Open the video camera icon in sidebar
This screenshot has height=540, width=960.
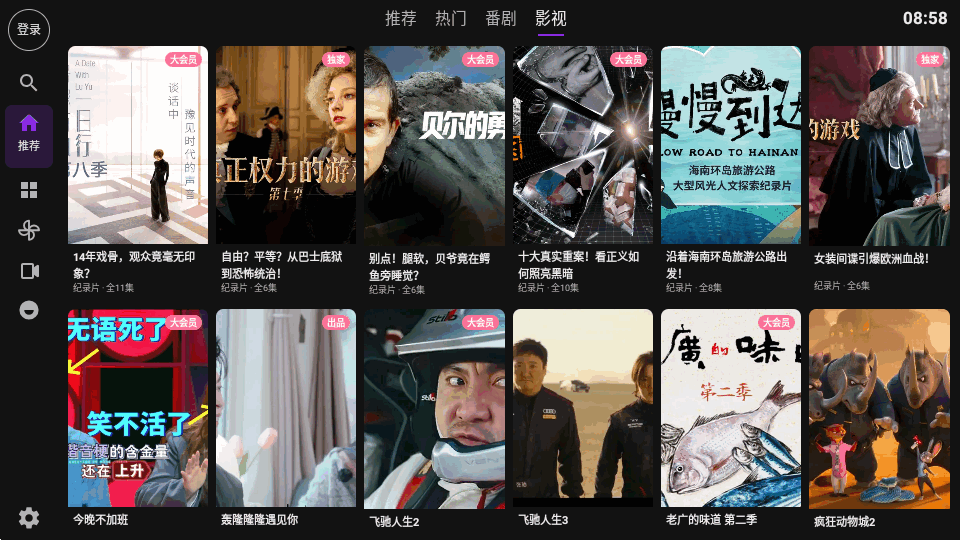click(x=29, y=271)
